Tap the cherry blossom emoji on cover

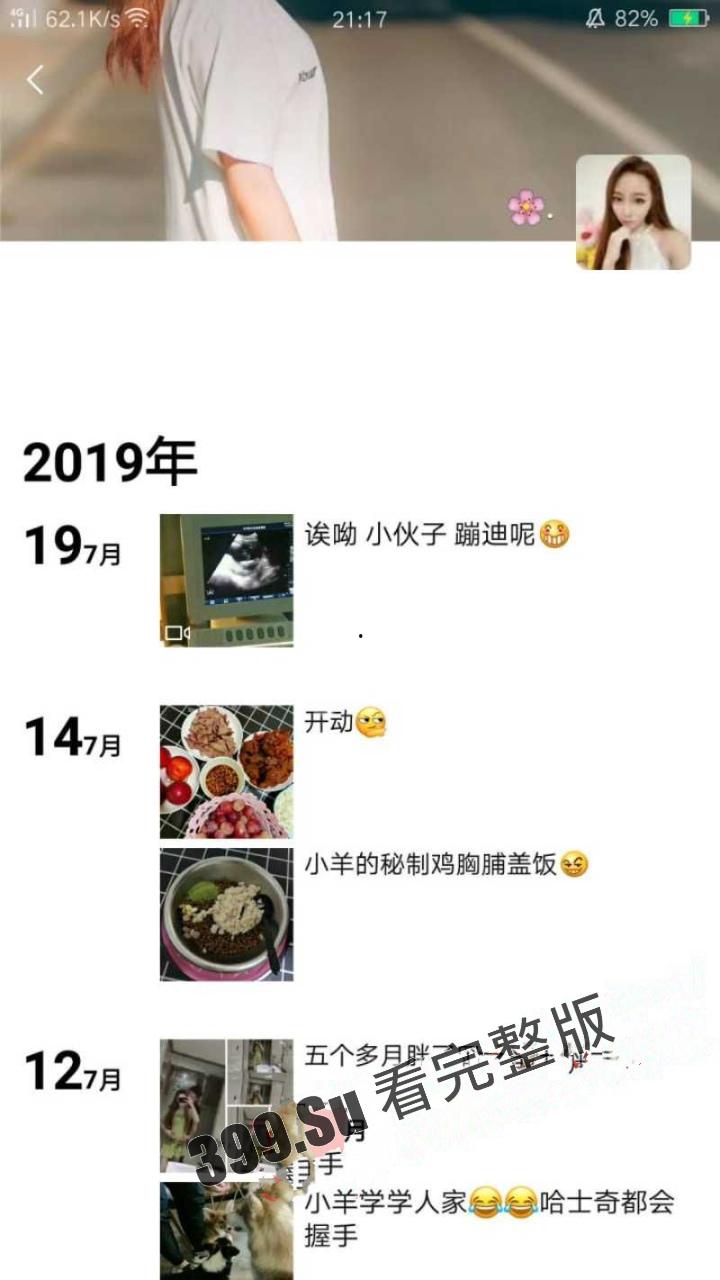[x=525, y=206]
